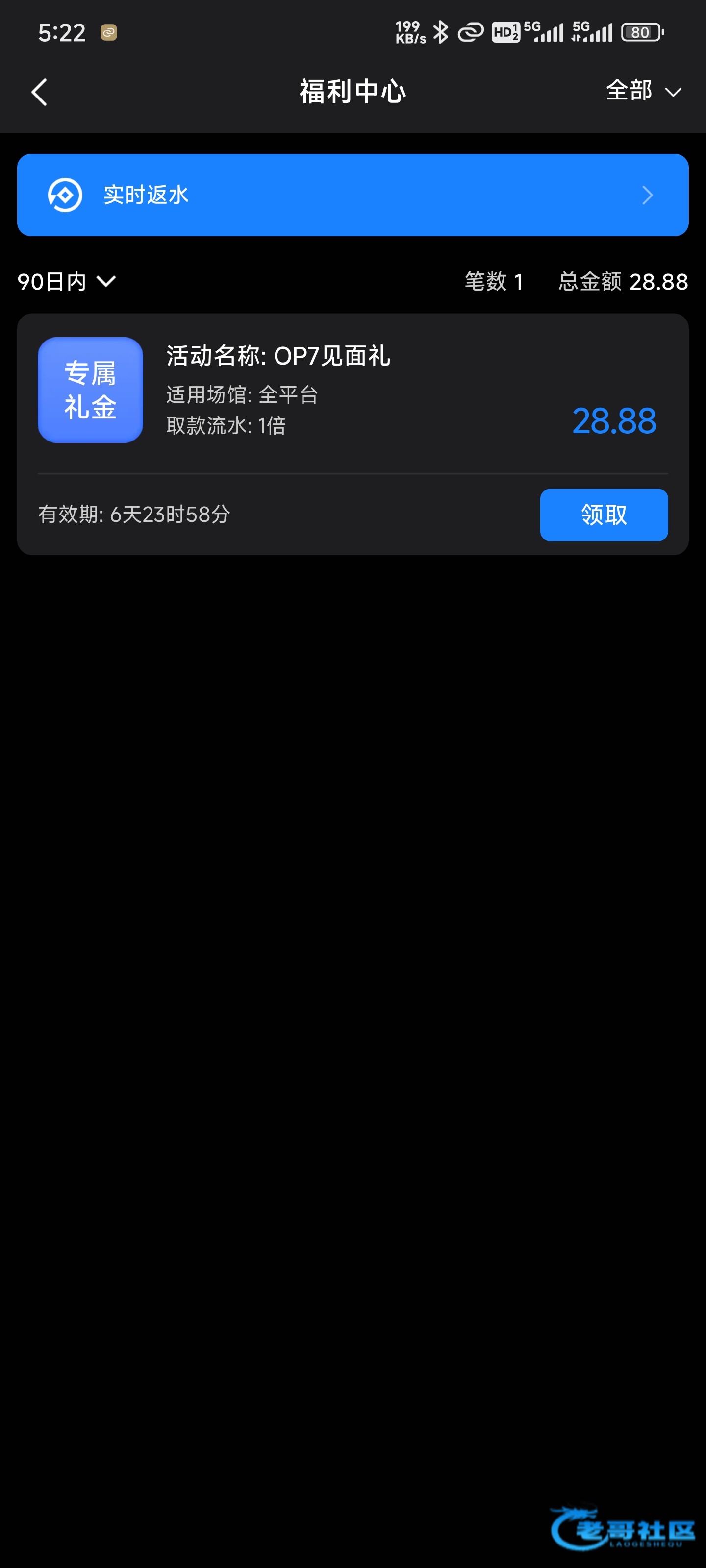Screen dimensions: 706x1568
Task: Expand the 90日内 date range dropdown
Action: [x=66, y=281]
